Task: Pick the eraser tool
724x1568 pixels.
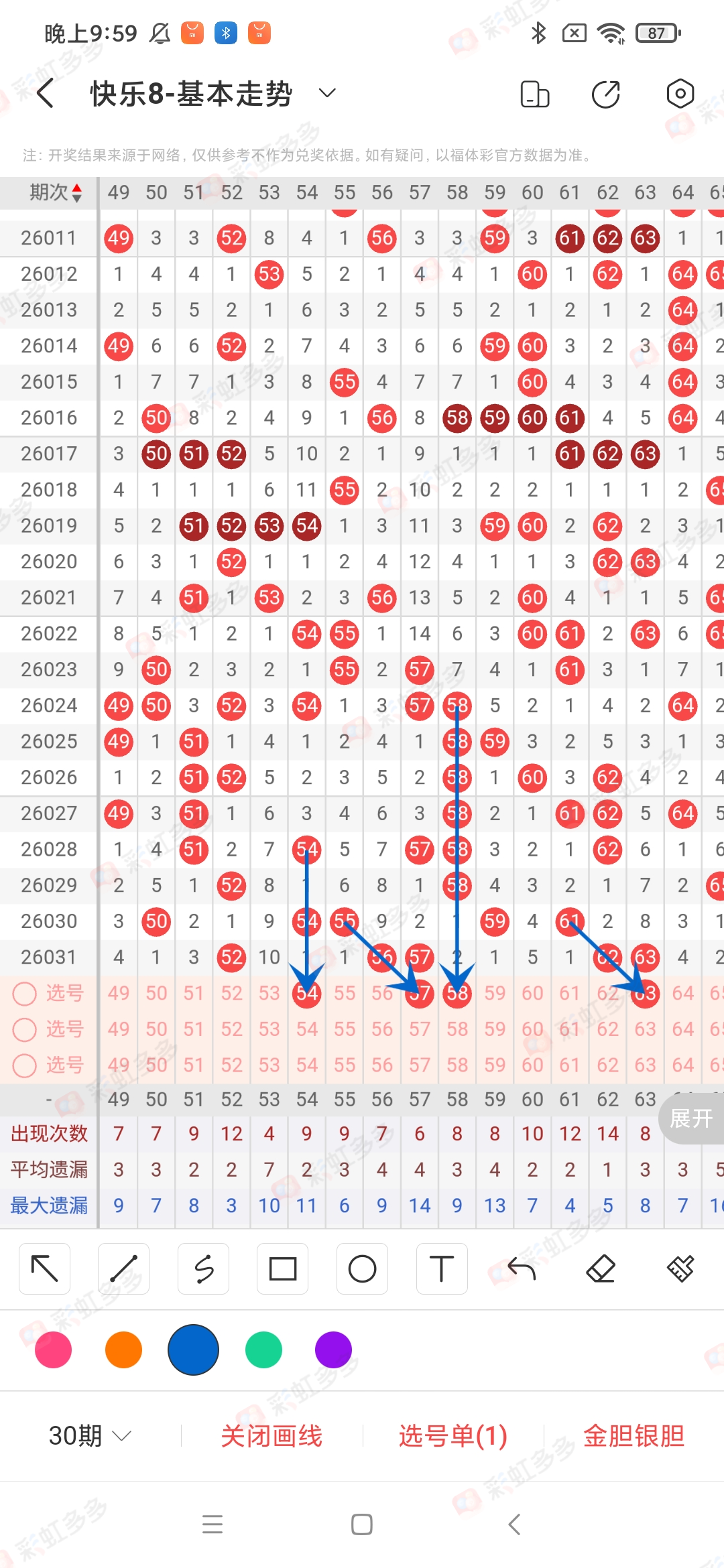Action: [x=601, y=1268]
